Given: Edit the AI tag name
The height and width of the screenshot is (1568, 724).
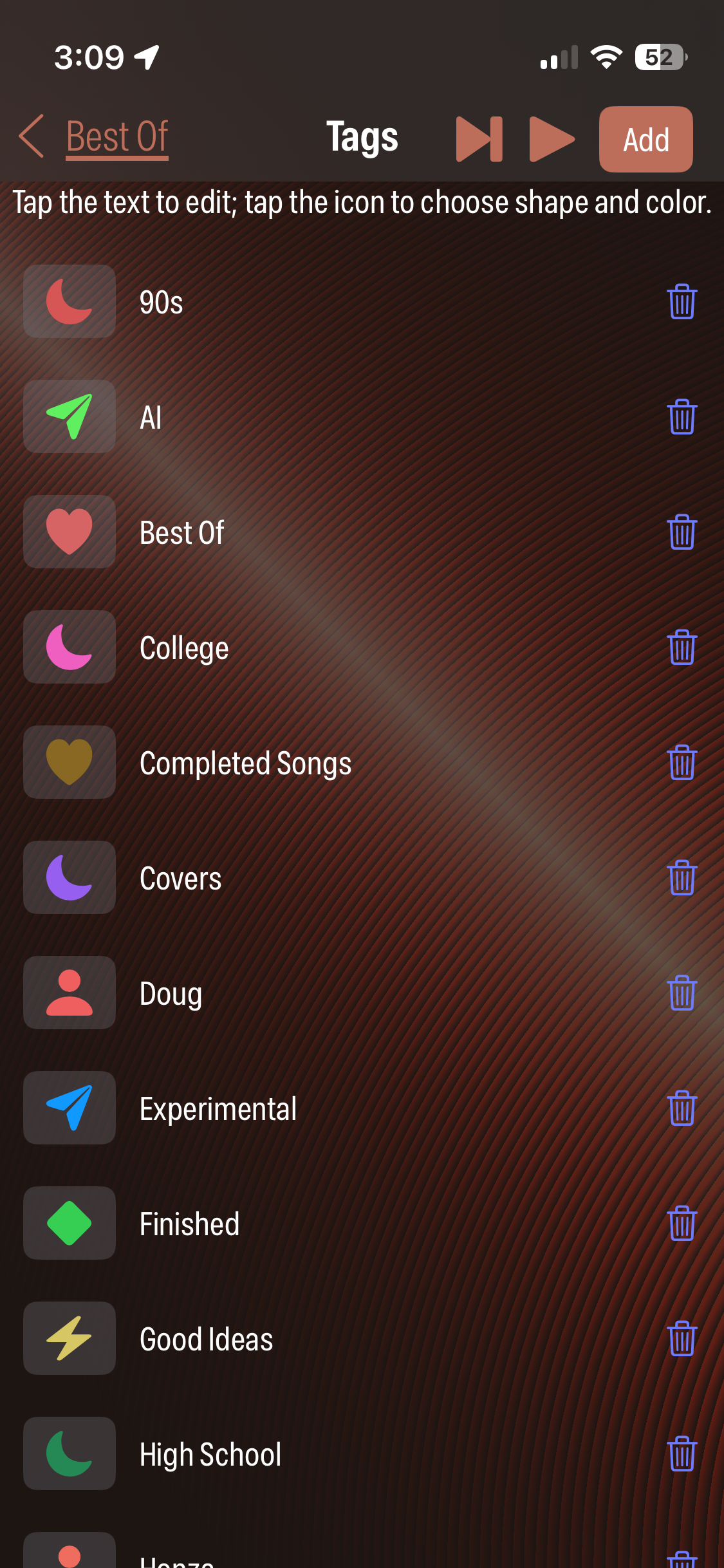Looking at the screenshot, I should coord(151,418).
